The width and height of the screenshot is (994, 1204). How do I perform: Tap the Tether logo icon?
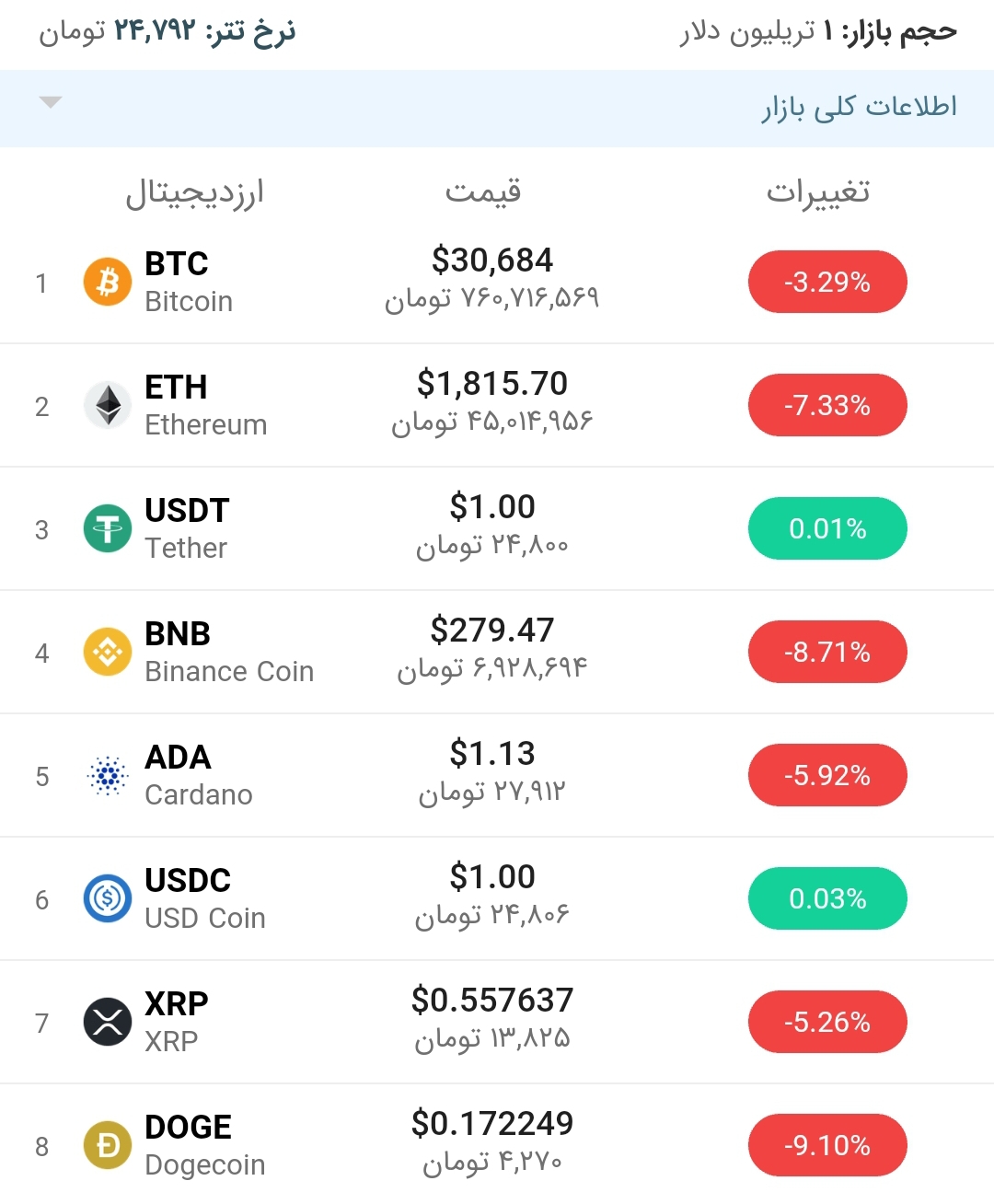[107, 528]
